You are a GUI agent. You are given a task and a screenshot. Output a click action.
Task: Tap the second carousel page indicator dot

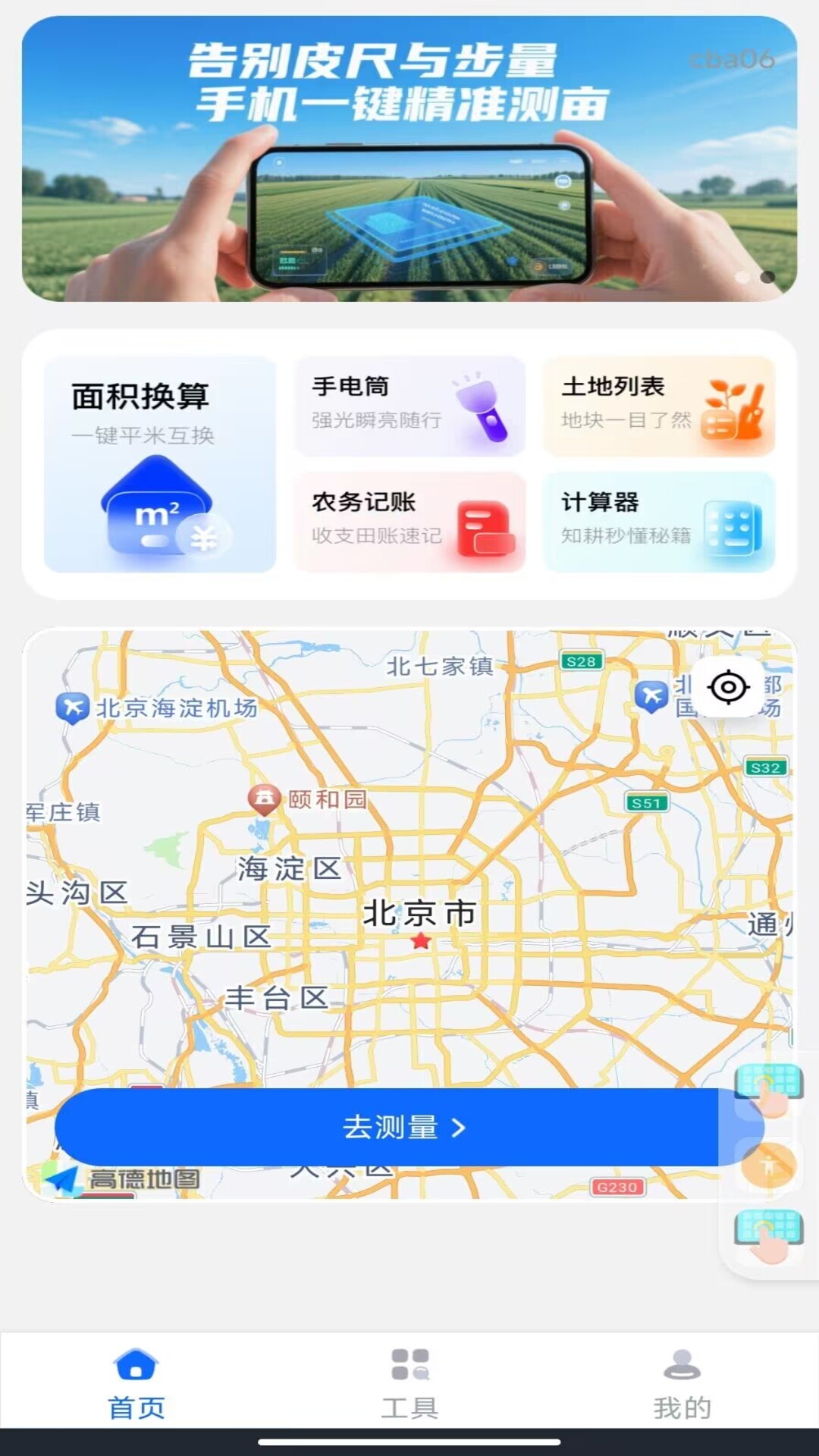(x=767, y=279)
